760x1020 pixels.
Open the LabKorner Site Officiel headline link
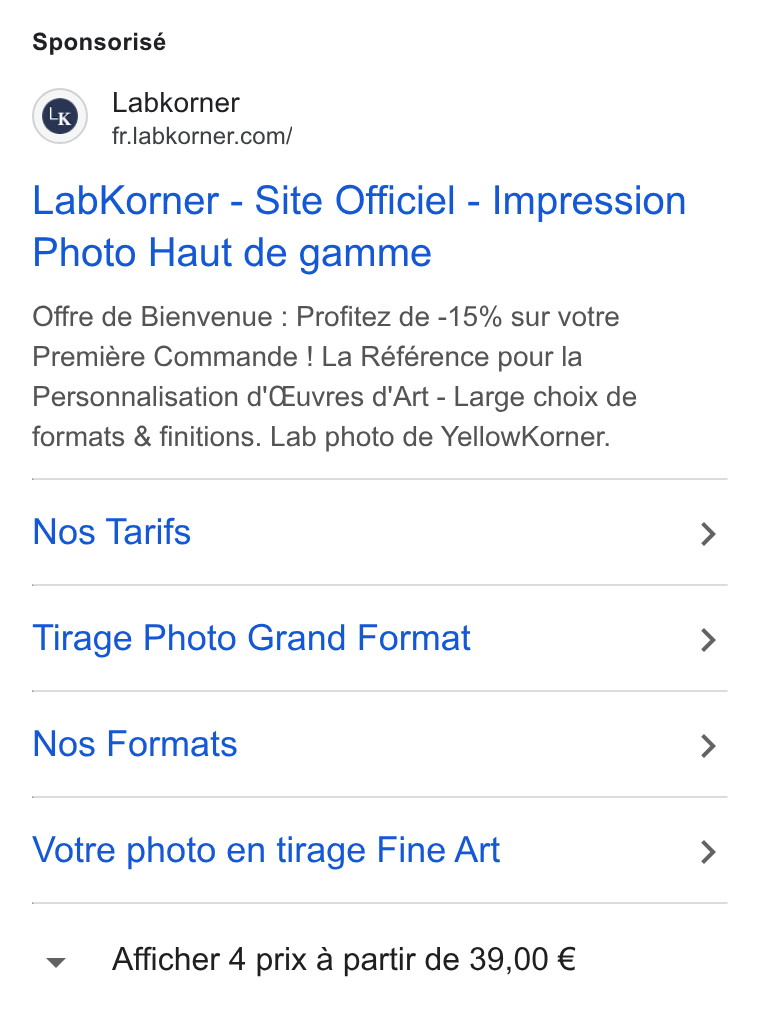pos(359,226)
